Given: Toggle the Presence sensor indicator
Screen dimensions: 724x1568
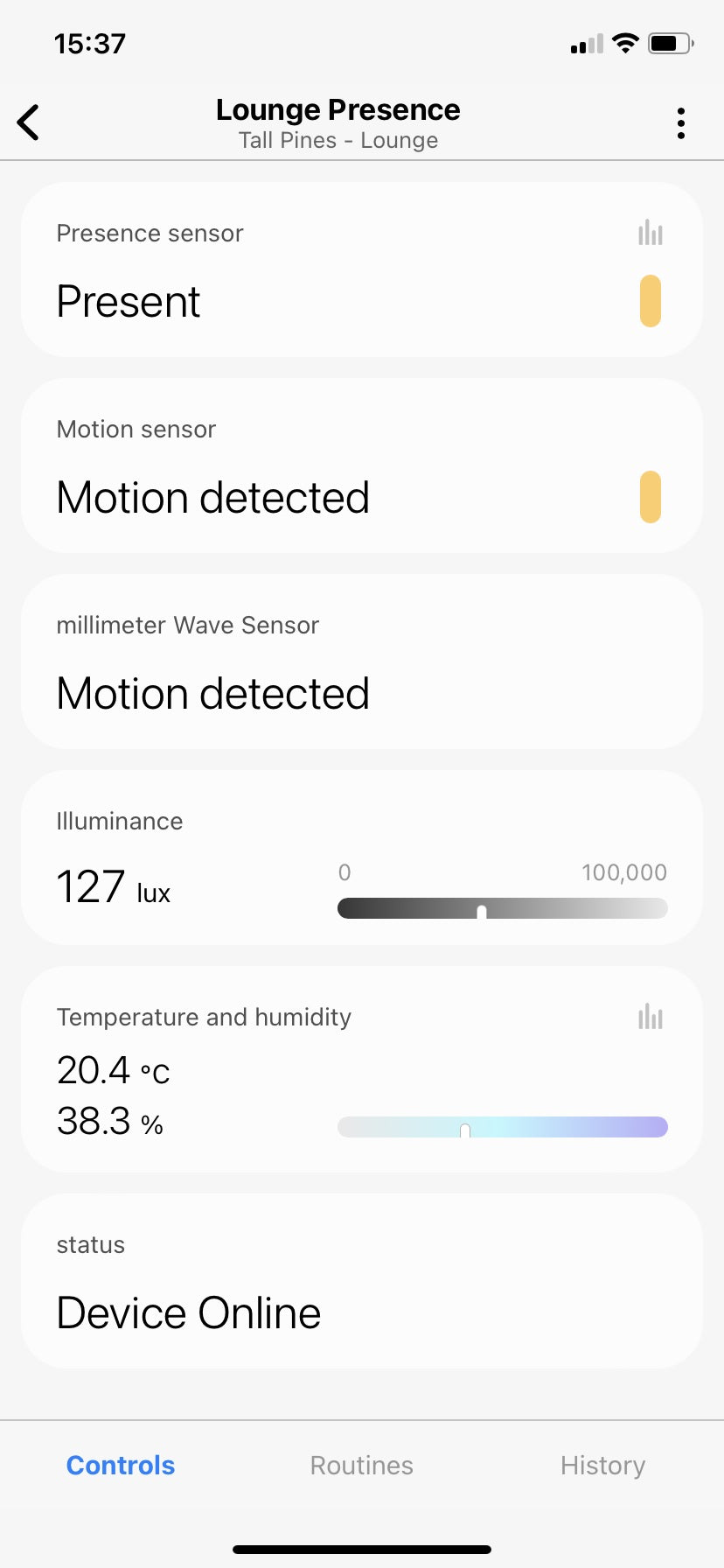Looking at the screenshot, I should [649, 300].
